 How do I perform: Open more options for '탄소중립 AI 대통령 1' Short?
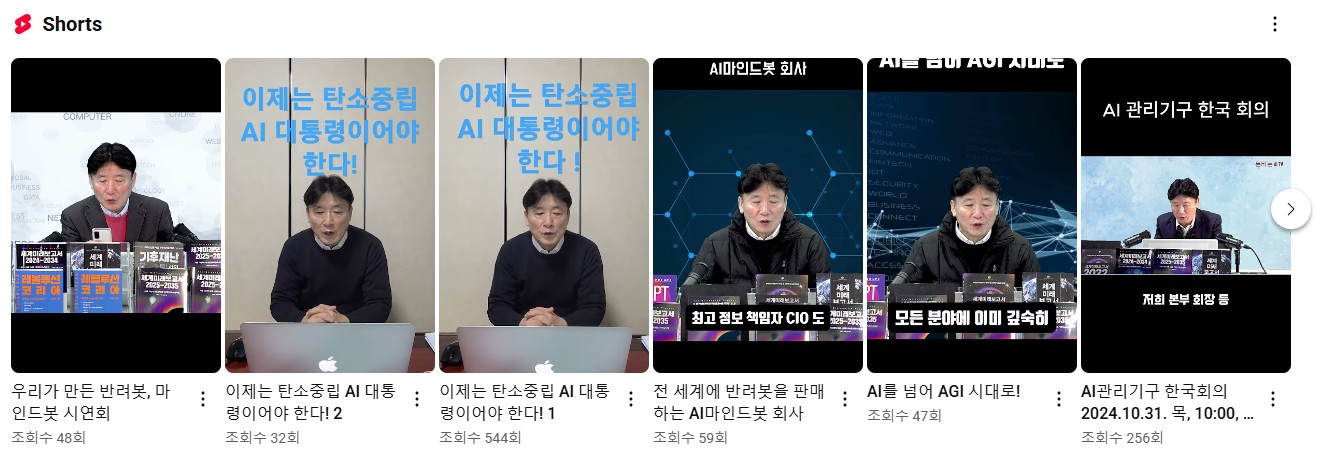click(631, 399)
